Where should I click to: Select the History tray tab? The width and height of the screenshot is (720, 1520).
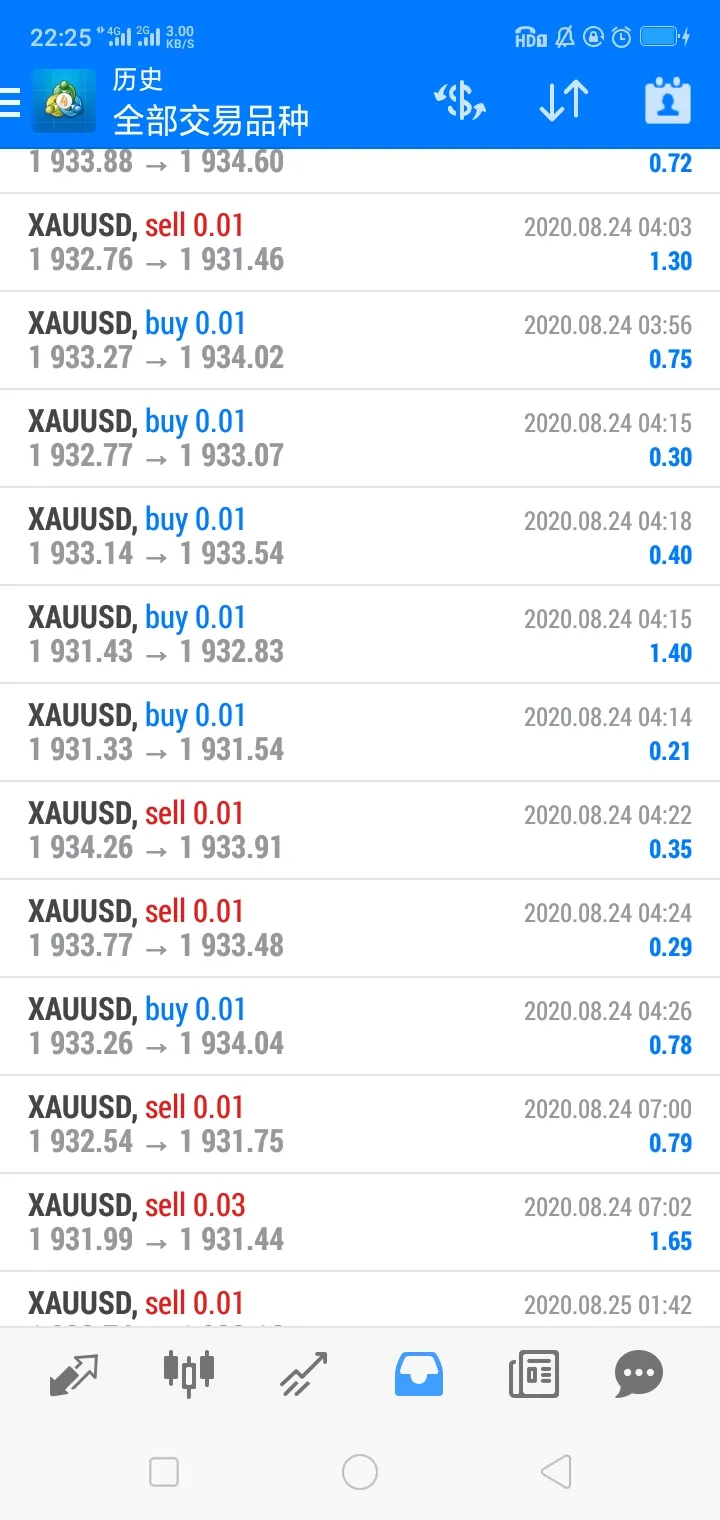pos(419,1374)
